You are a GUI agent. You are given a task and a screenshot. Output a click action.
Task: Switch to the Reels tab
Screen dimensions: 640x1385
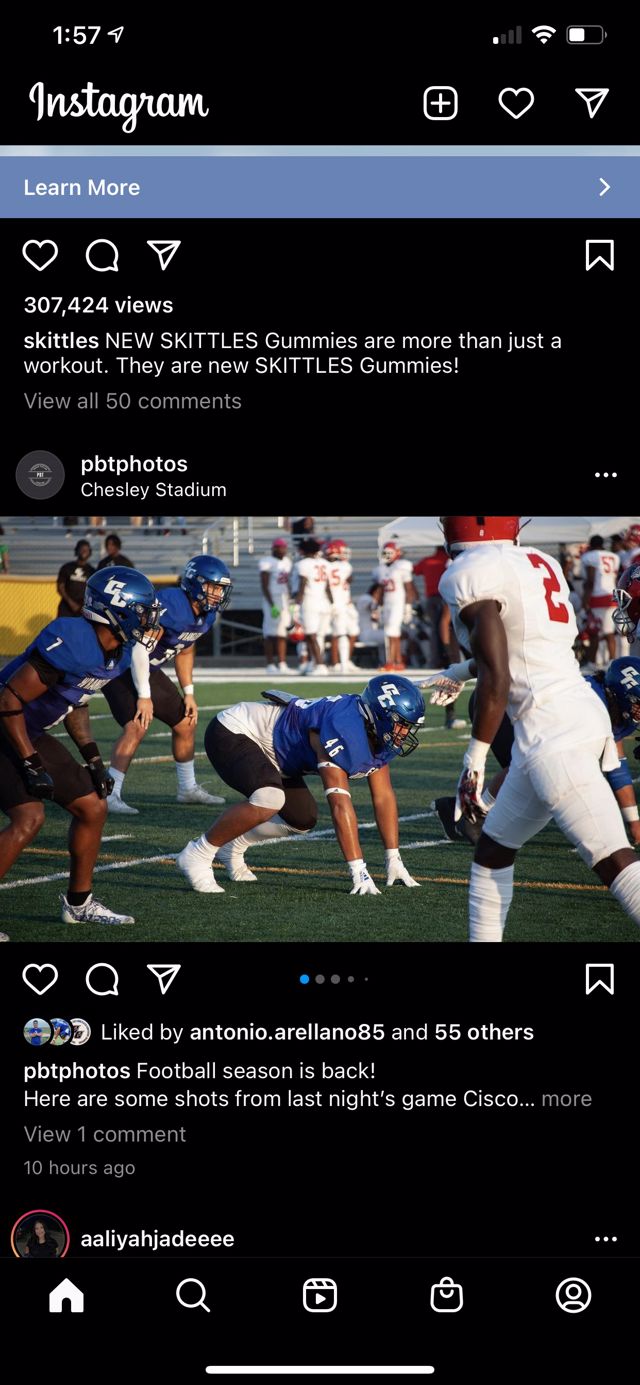tap(320, 1295)
